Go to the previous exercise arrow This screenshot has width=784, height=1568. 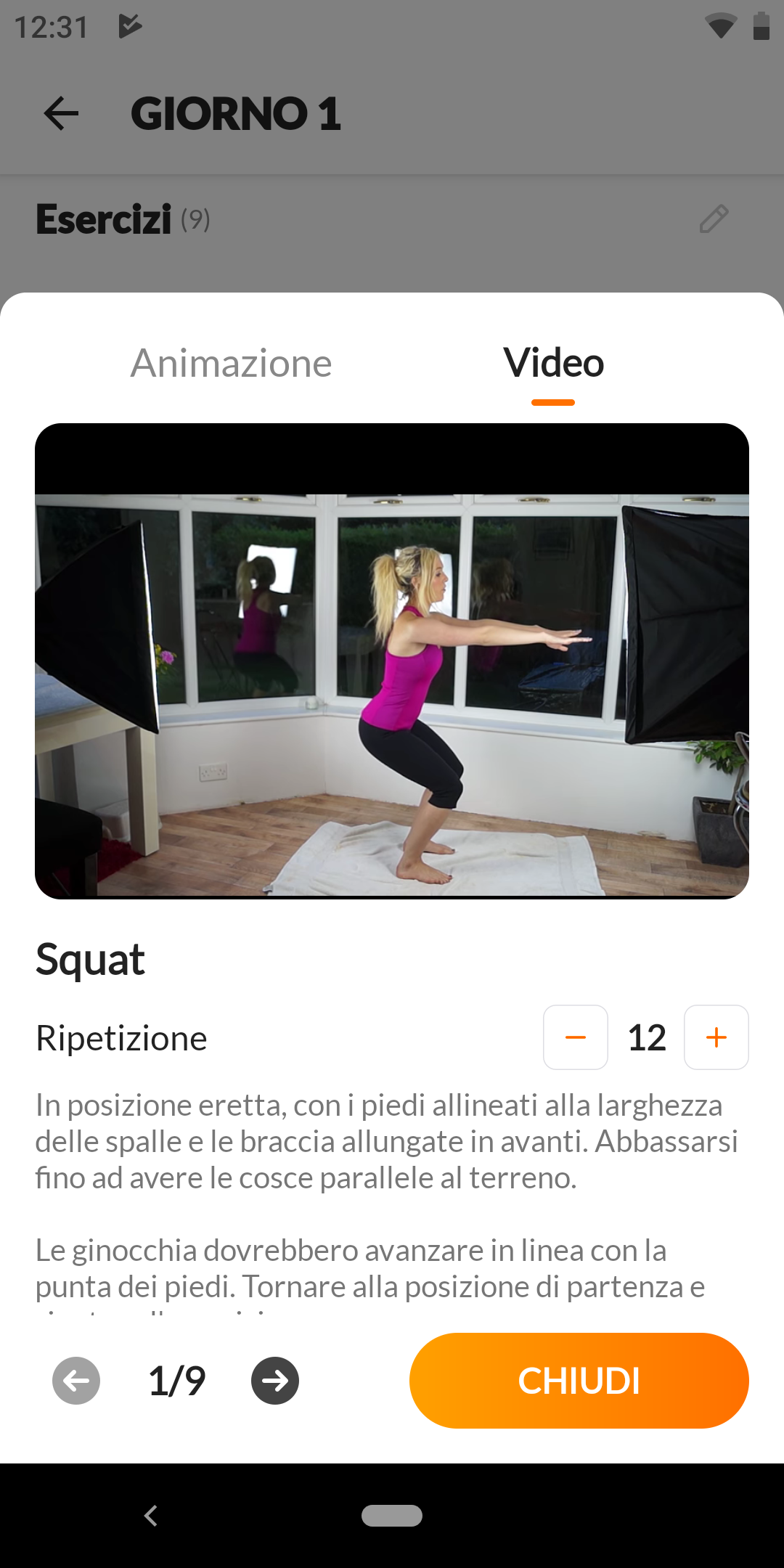click(x=76, y=1381)
